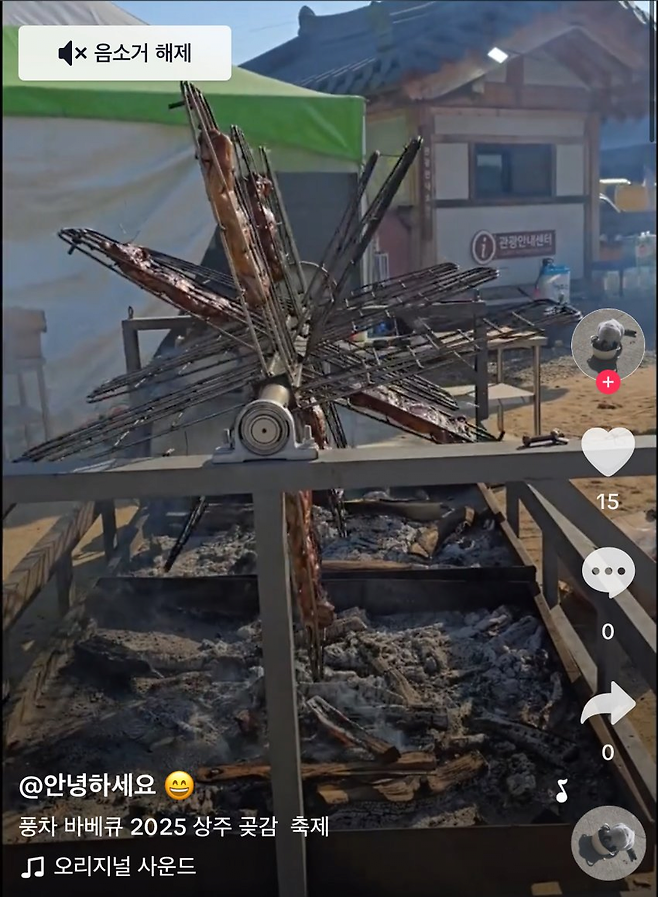This screenshot has height=897, width=658.
Task: Open the @안녕하세요 username
Action: click(88, 786)
